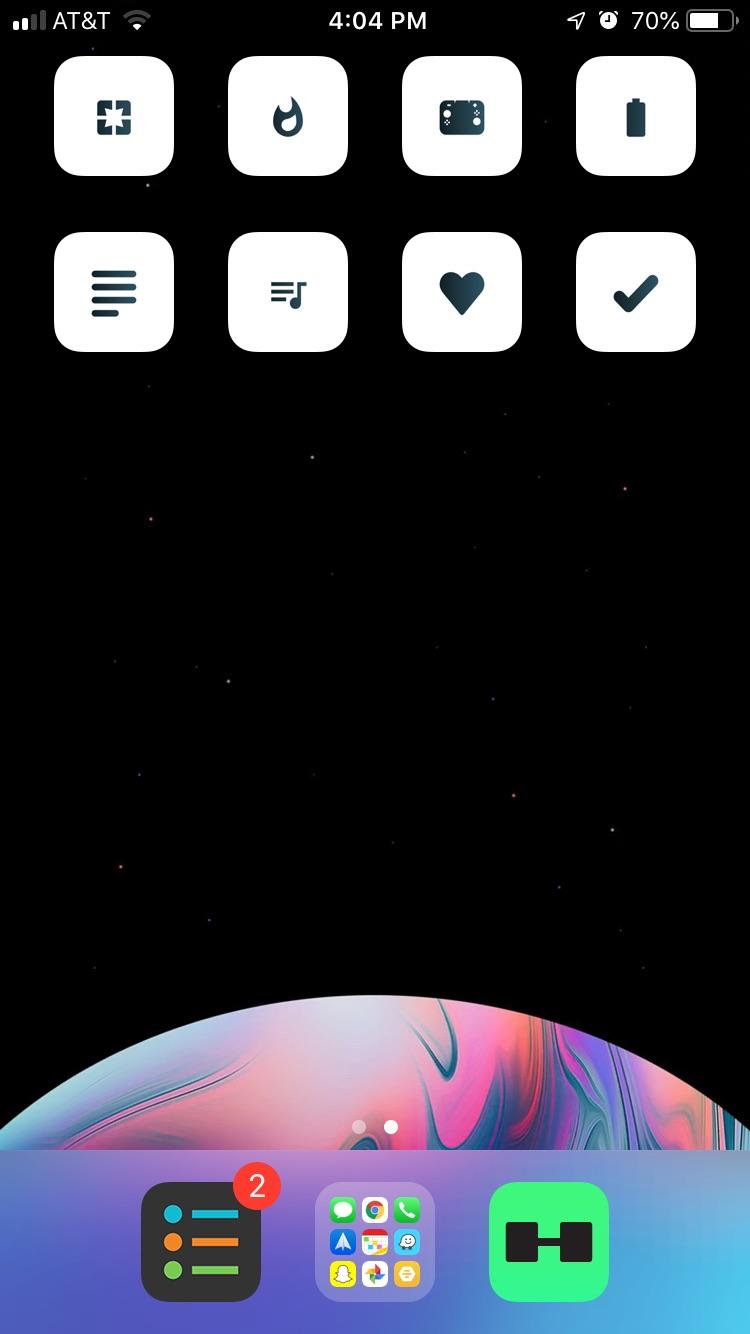Open the dock folder of apps

coord(374,1240)
